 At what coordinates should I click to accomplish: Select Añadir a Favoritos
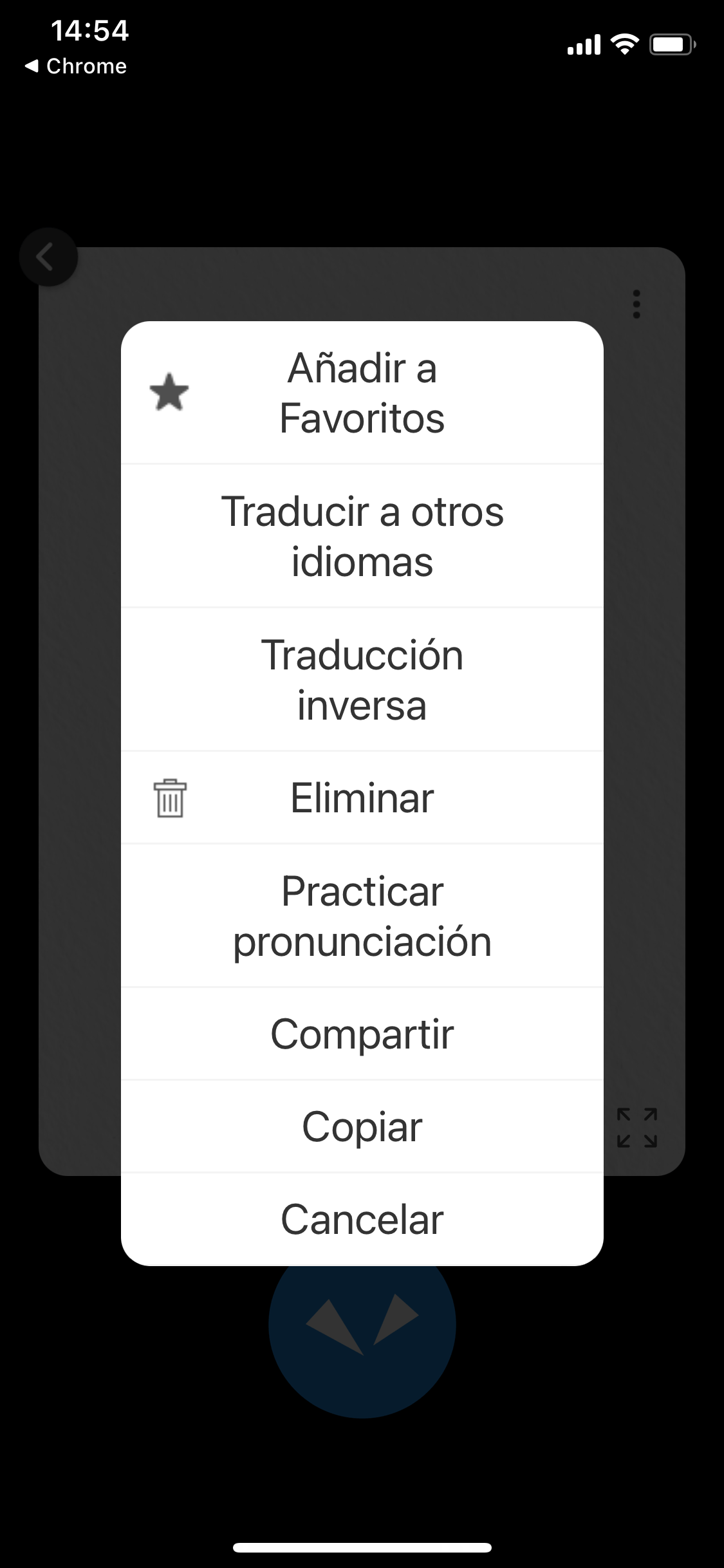pyautogui.click(x=362, y=393)
